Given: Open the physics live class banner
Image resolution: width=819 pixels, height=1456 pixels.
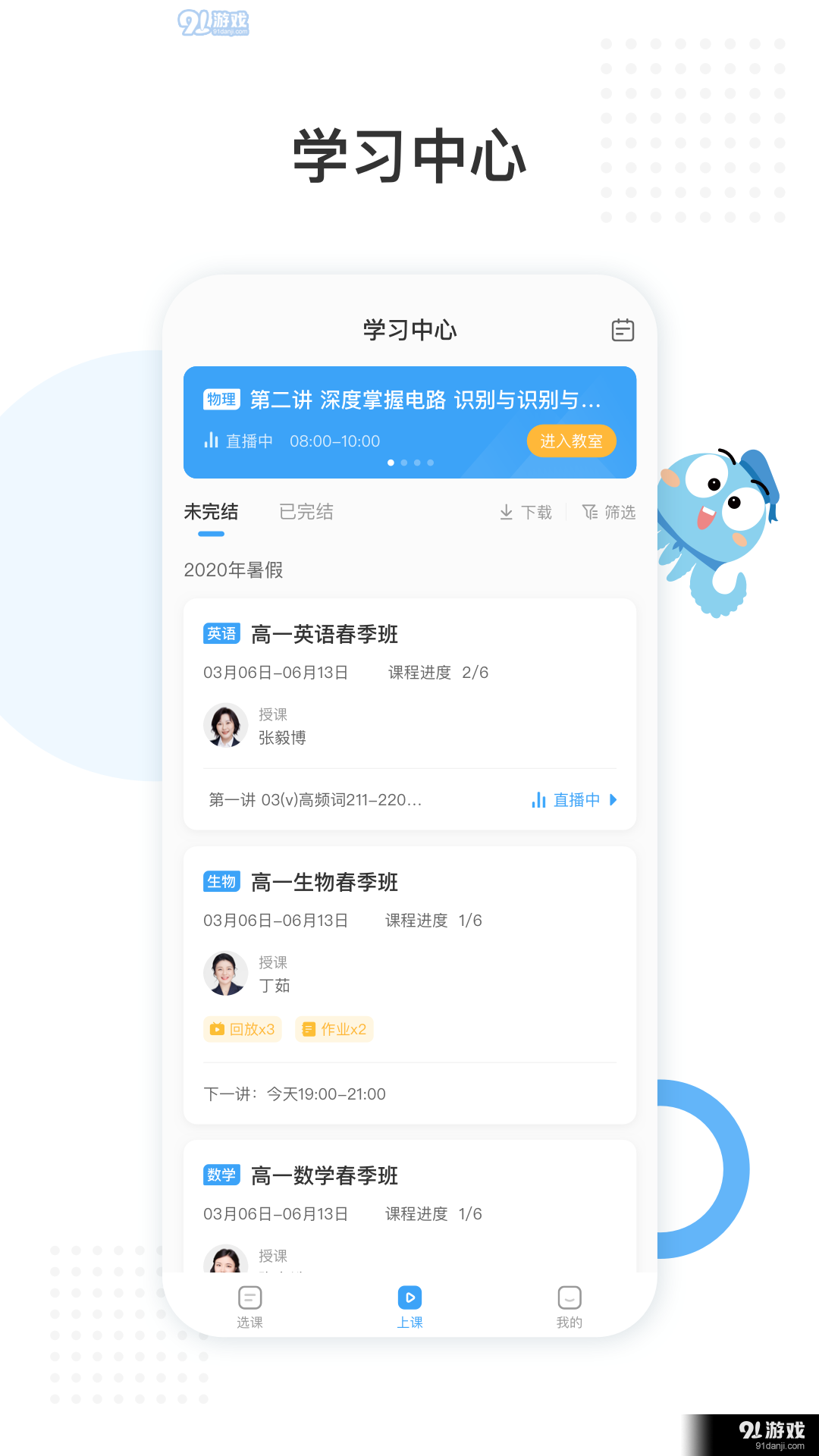Looking at the screenshot, I should tap(409, 422).
